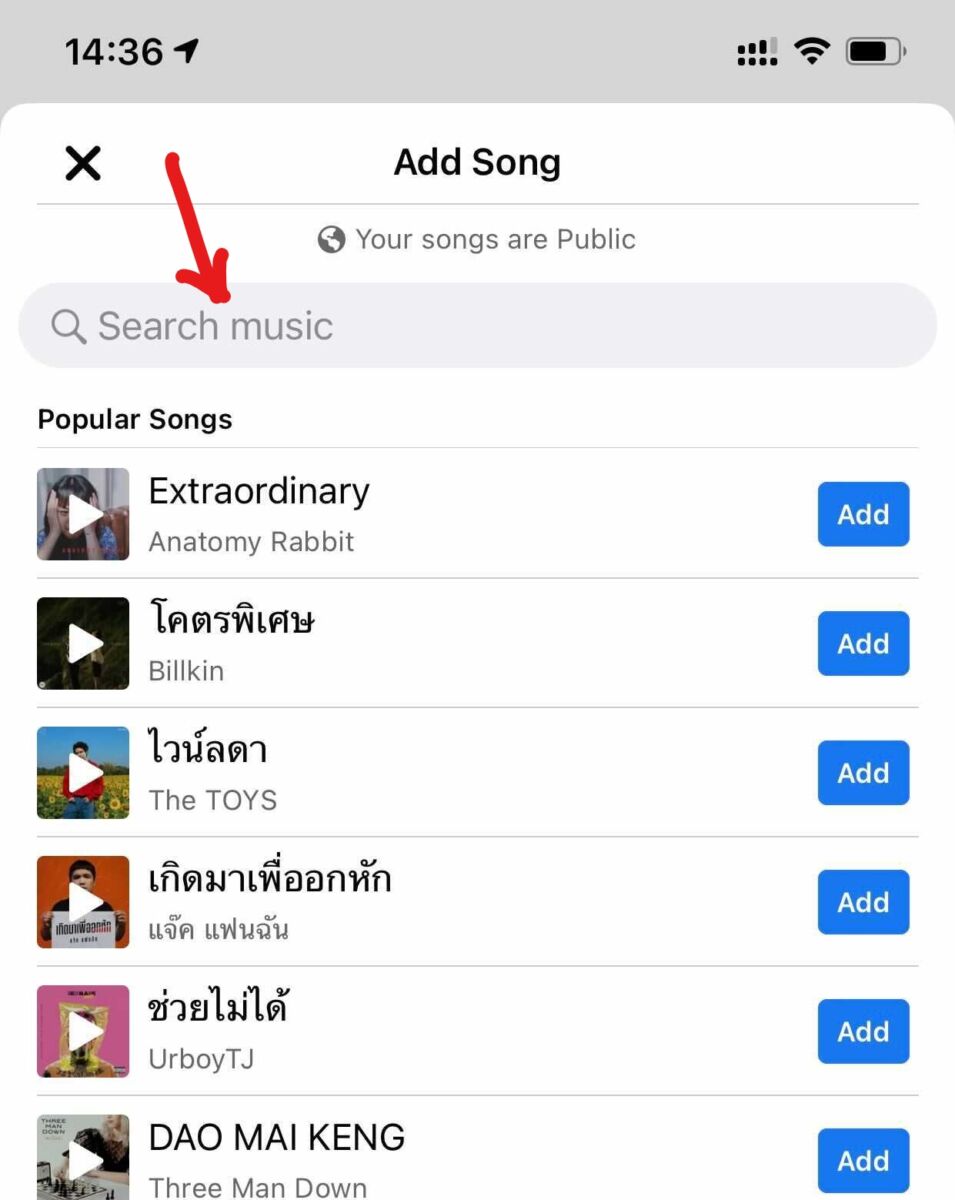The width and height of the screenshot is (955, 1200).
Task: Play preview of แจ๊ค แฟนฉัน's song
Action: (x=83, y=902)
